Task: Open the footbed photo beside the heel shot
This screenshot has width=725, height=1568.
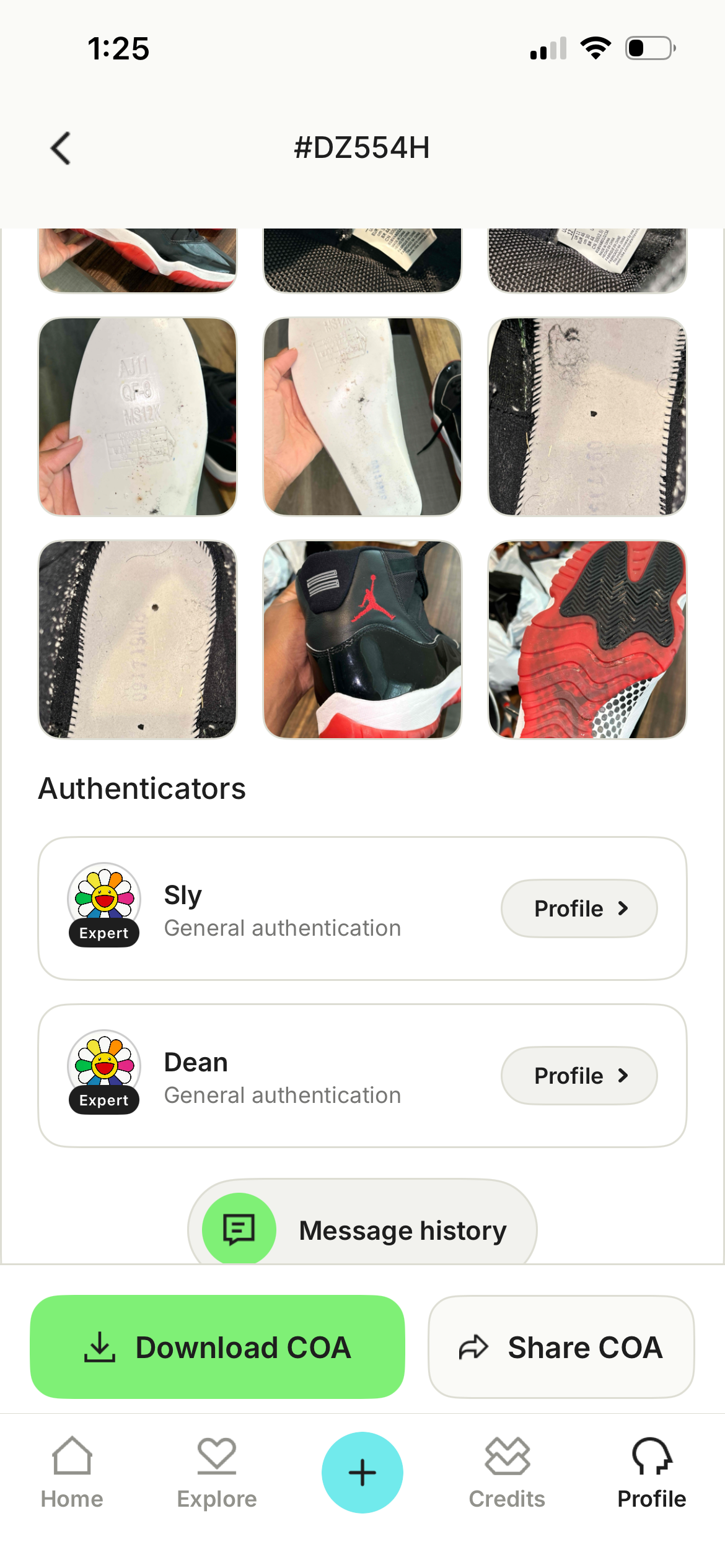Action: [x=138, y=640]
